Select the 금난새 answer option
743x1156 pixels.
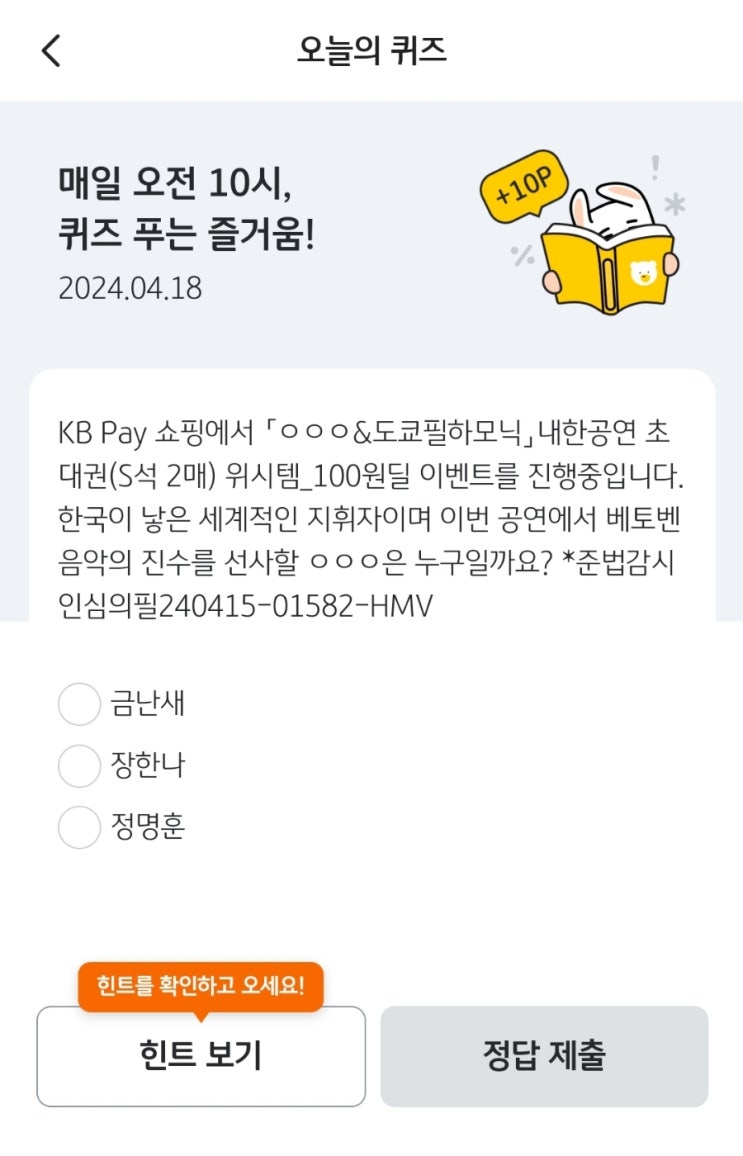coord(80,704)
